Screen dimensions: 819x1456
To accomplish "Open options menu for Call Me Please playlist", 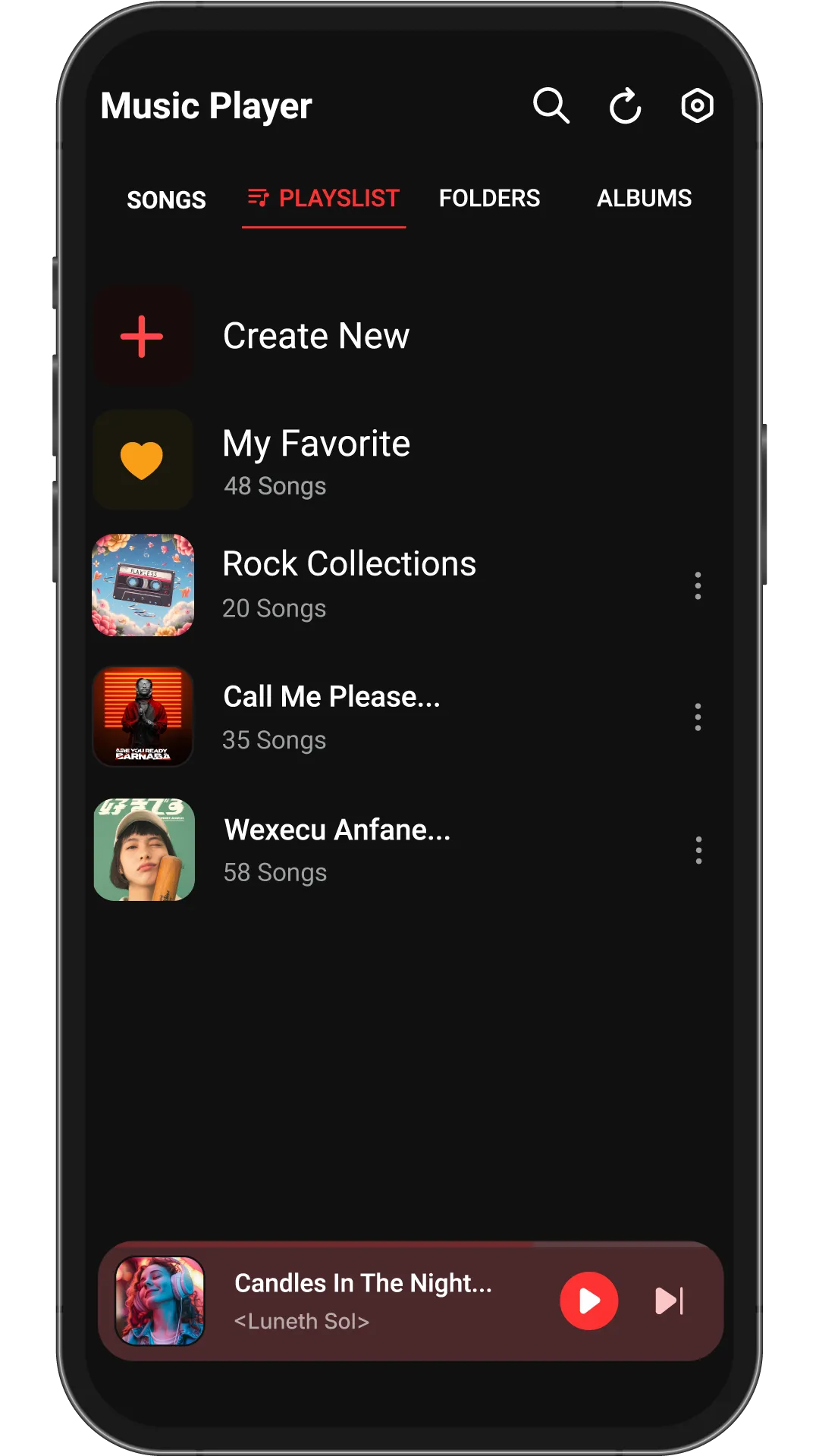I will tap(698, 717).
